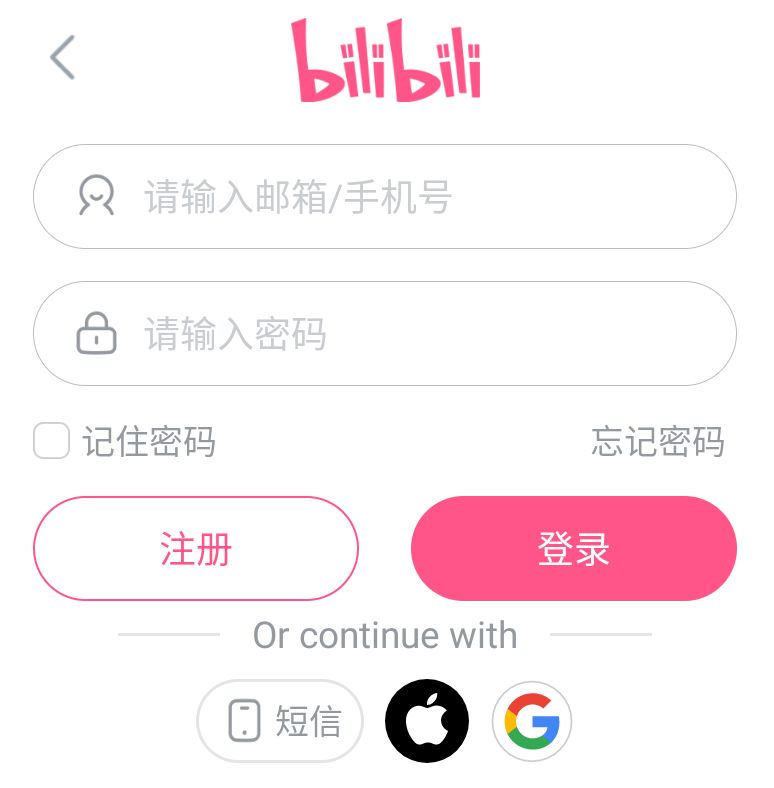Click the back arrow at top left
The width and height of the screenshot is (774, 788).
(62, 58)
